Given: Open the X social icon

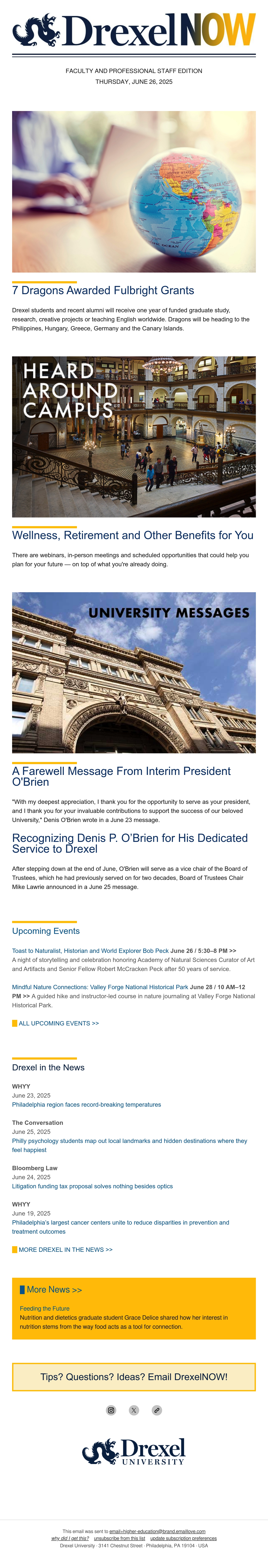Looking at the screenshot, I should tap(134, 1410).
